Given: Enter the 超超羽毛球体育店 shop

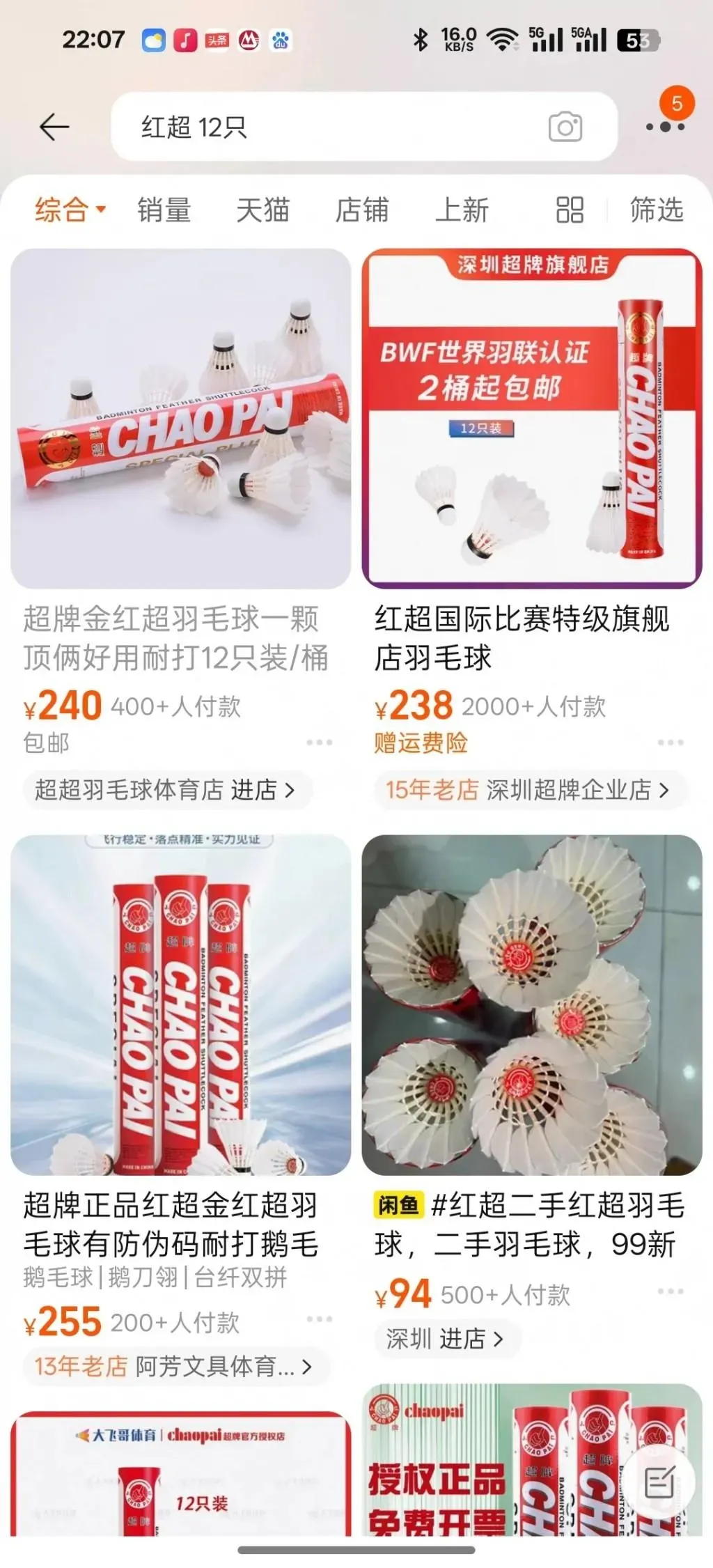Looking at the screenshot, I should click(x=166, y=790).
